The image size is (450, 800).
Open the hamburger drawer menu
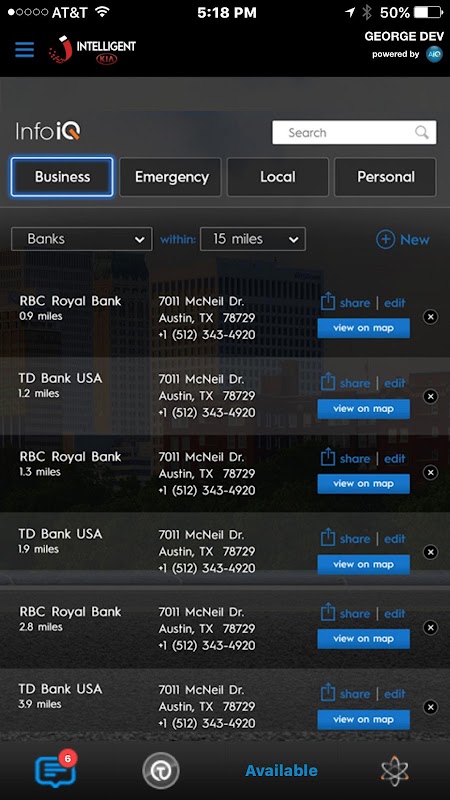(24, 50)
